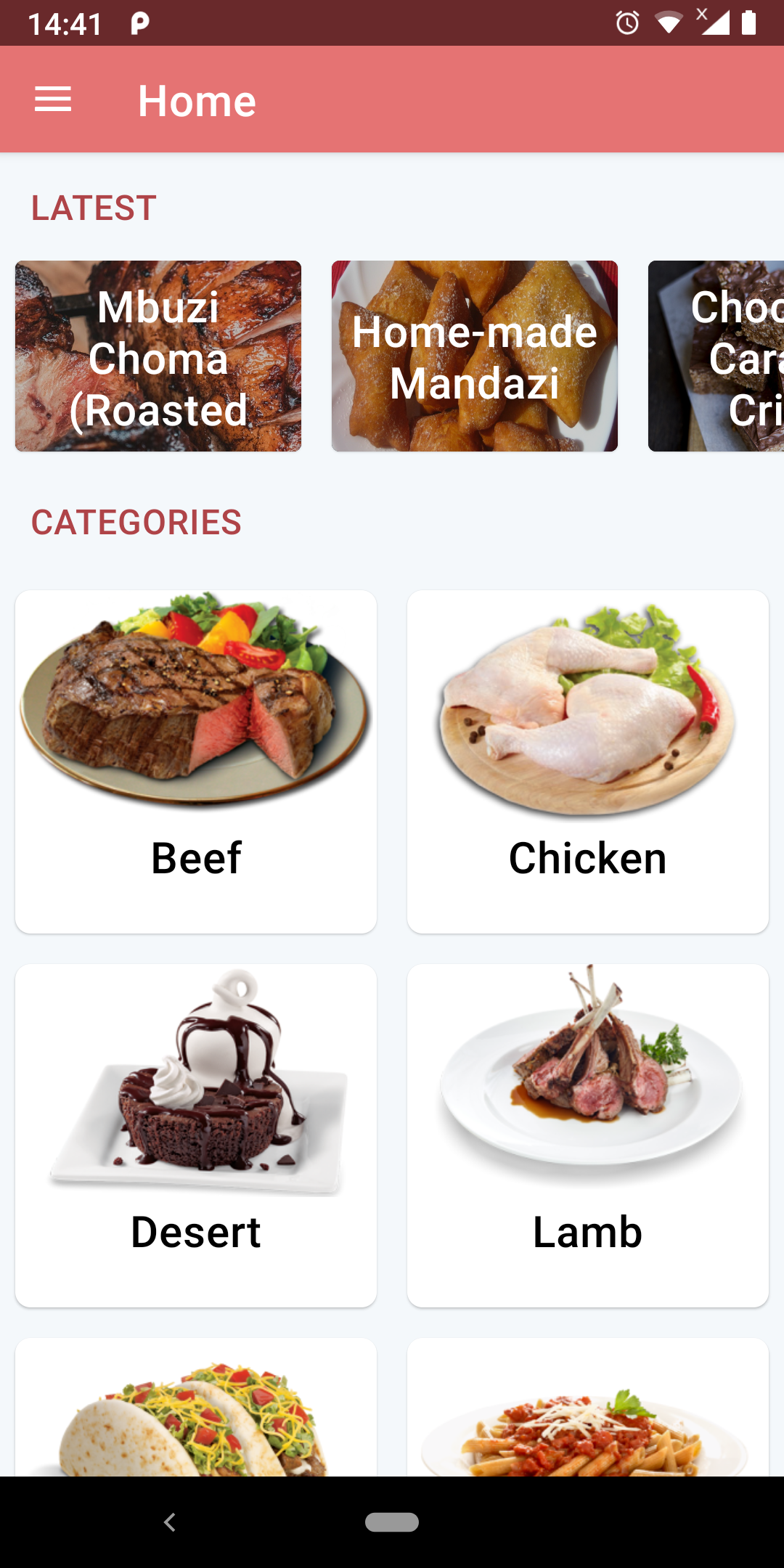
Task: Open the Home-made Mandazi recipe card
Action: pos(474,356)
